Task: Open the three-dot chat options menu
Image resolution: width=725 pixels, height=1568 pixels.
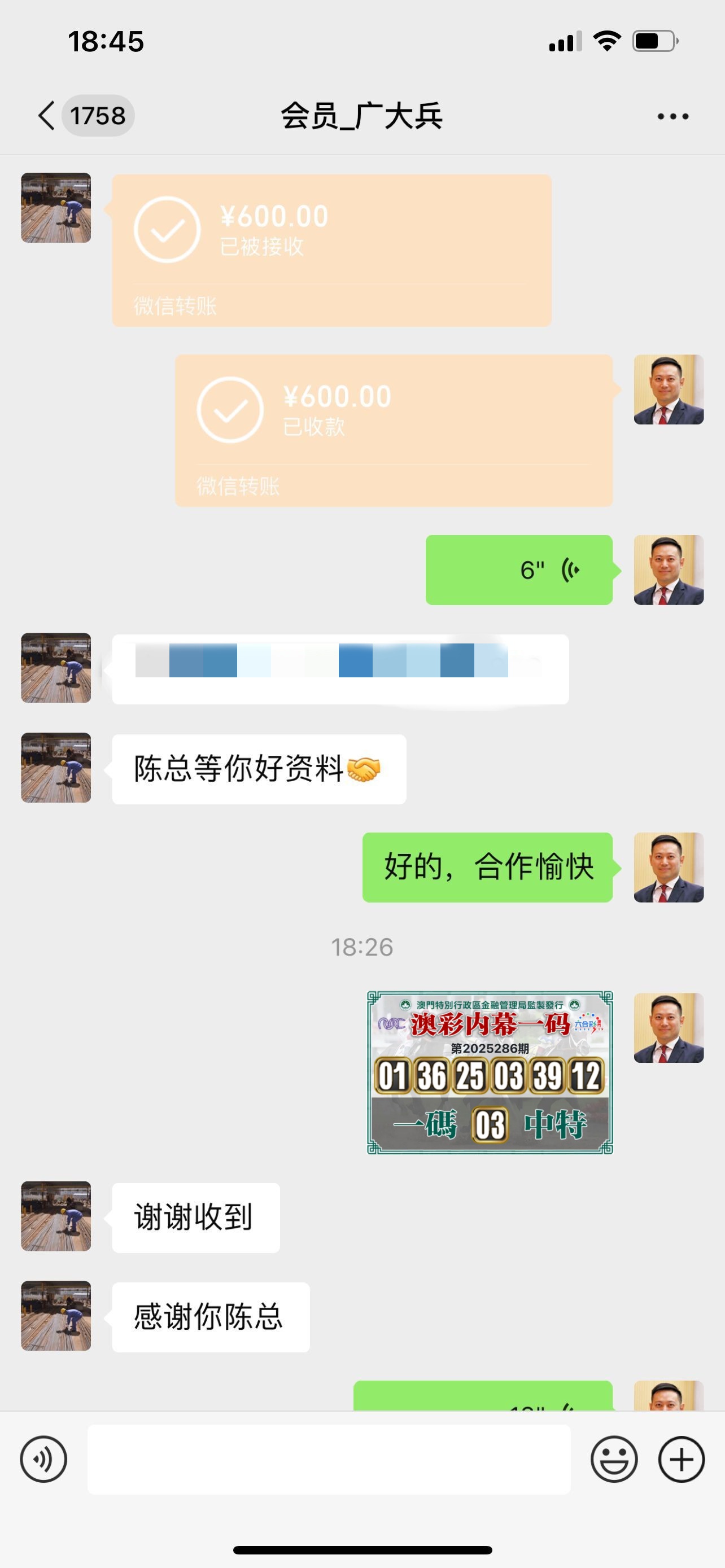Action: [x=672, y=116]
